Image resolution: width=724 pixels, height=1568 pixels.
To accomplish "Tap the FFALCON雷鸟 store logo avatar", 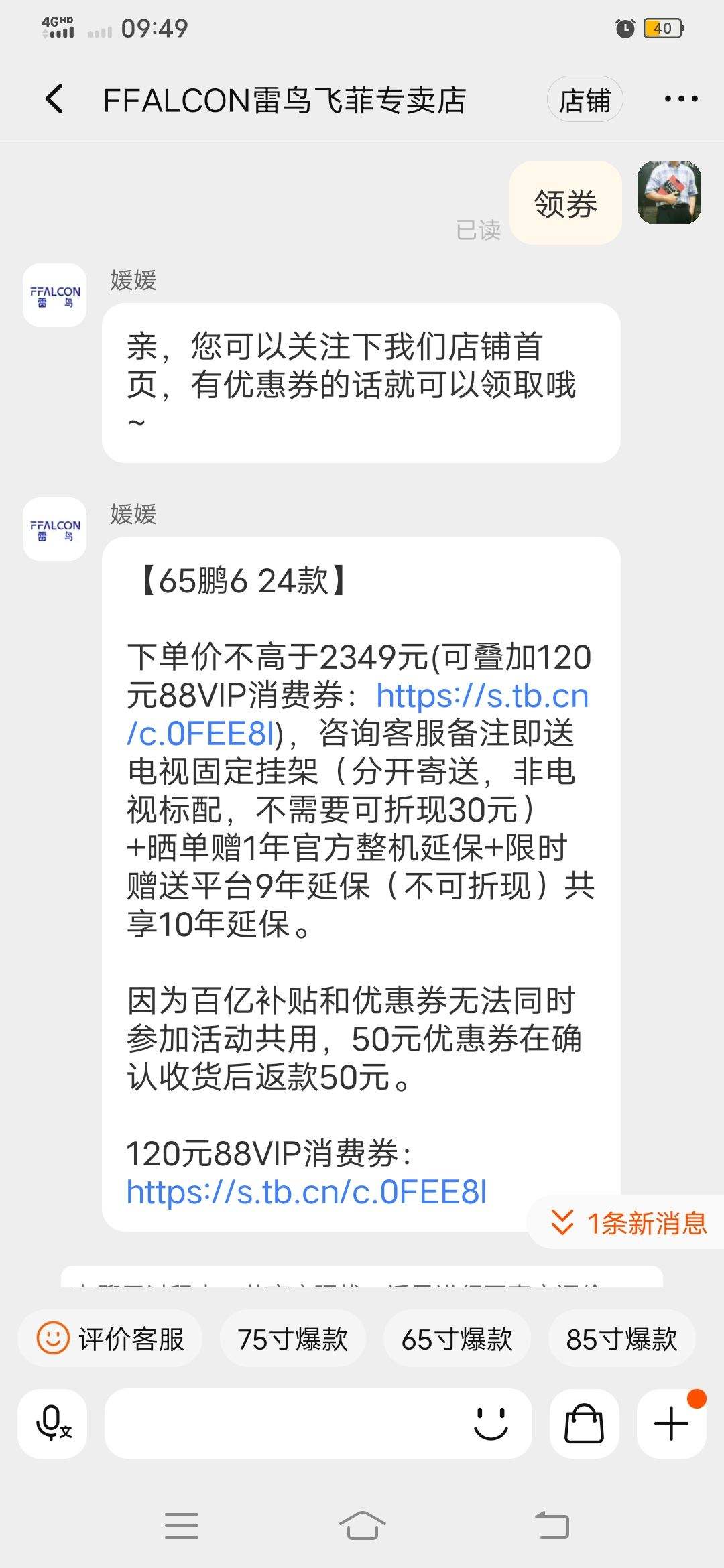I will (54, 295).
